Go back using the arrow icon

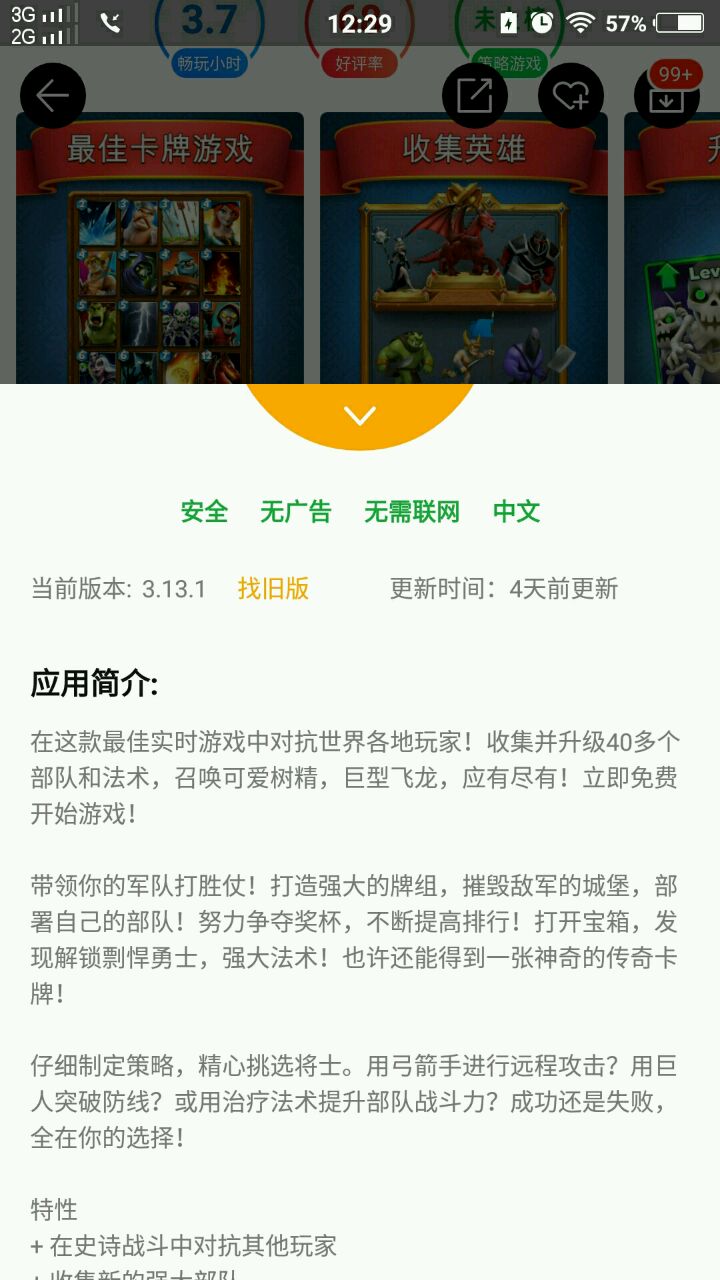pos(53,96)
